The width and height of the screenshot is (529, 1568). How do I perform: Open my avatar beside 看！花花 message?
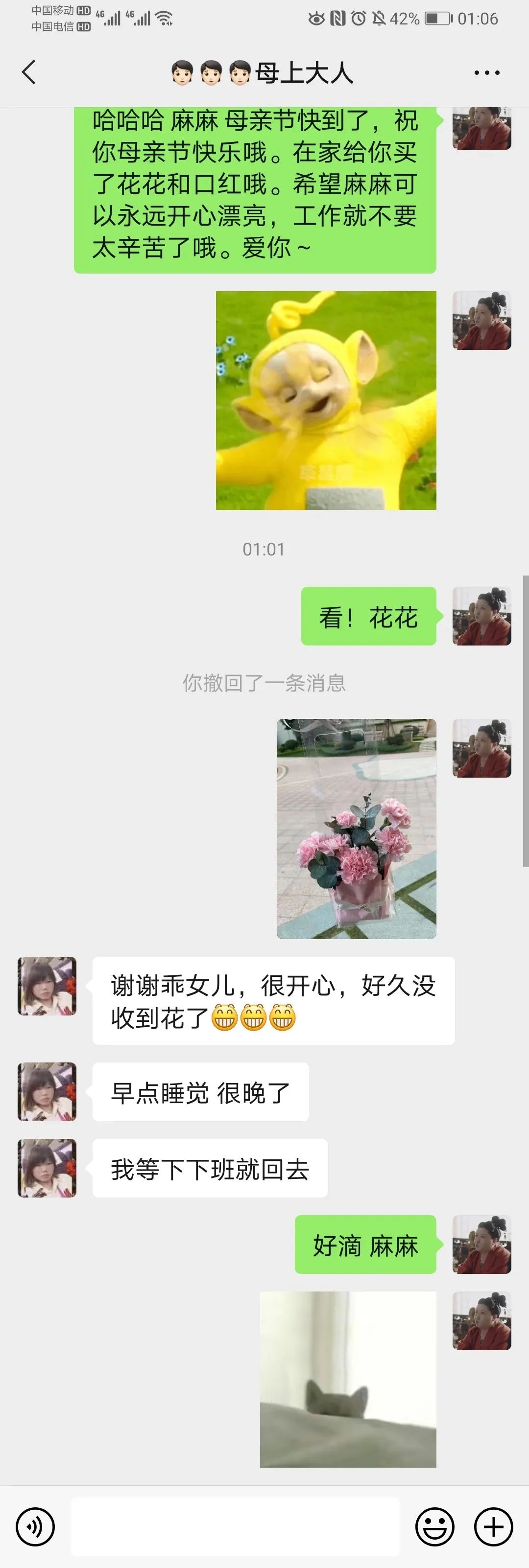pos(481,615)
